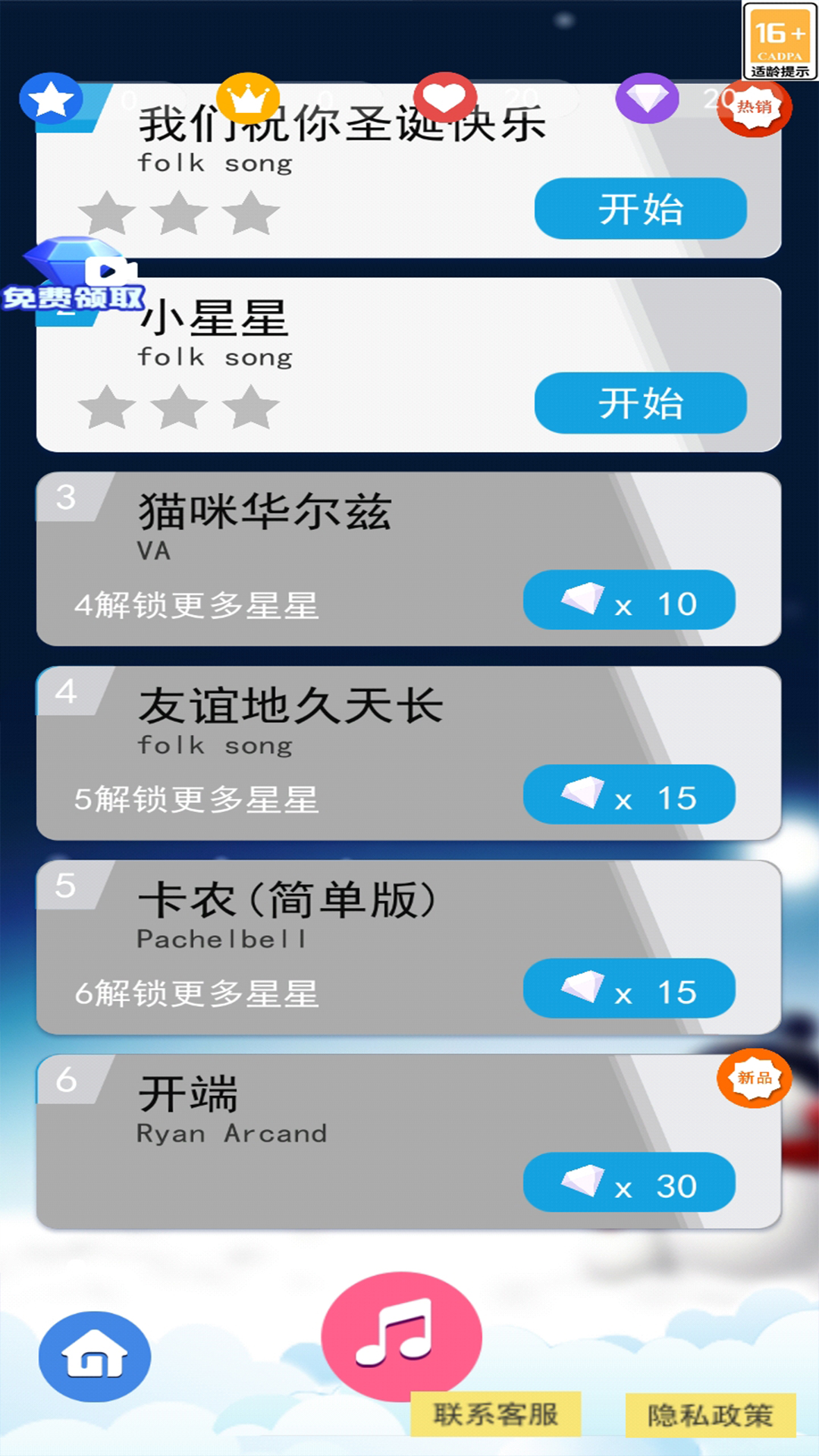Unlock 友谊地久天长 for 15 diamonds
The width and height of the screenshot is (819, 1456).
(629, 794)
